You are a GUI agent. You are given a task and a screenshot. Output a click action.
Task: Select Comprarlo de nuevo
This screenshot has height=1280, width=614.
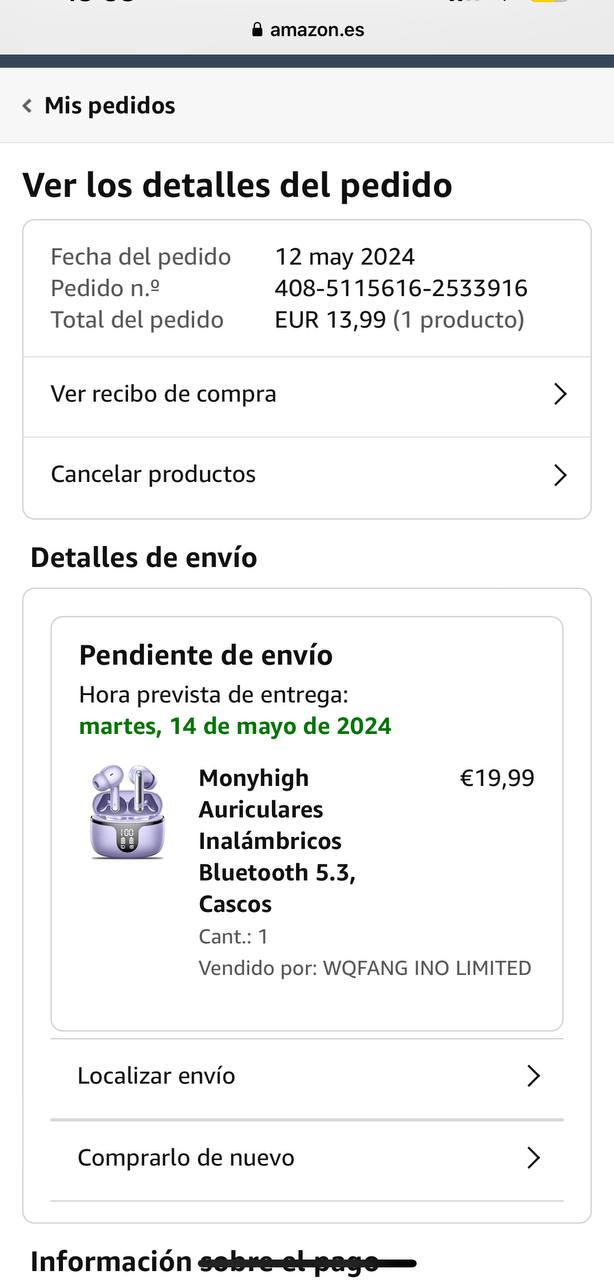coord(306,1158)
